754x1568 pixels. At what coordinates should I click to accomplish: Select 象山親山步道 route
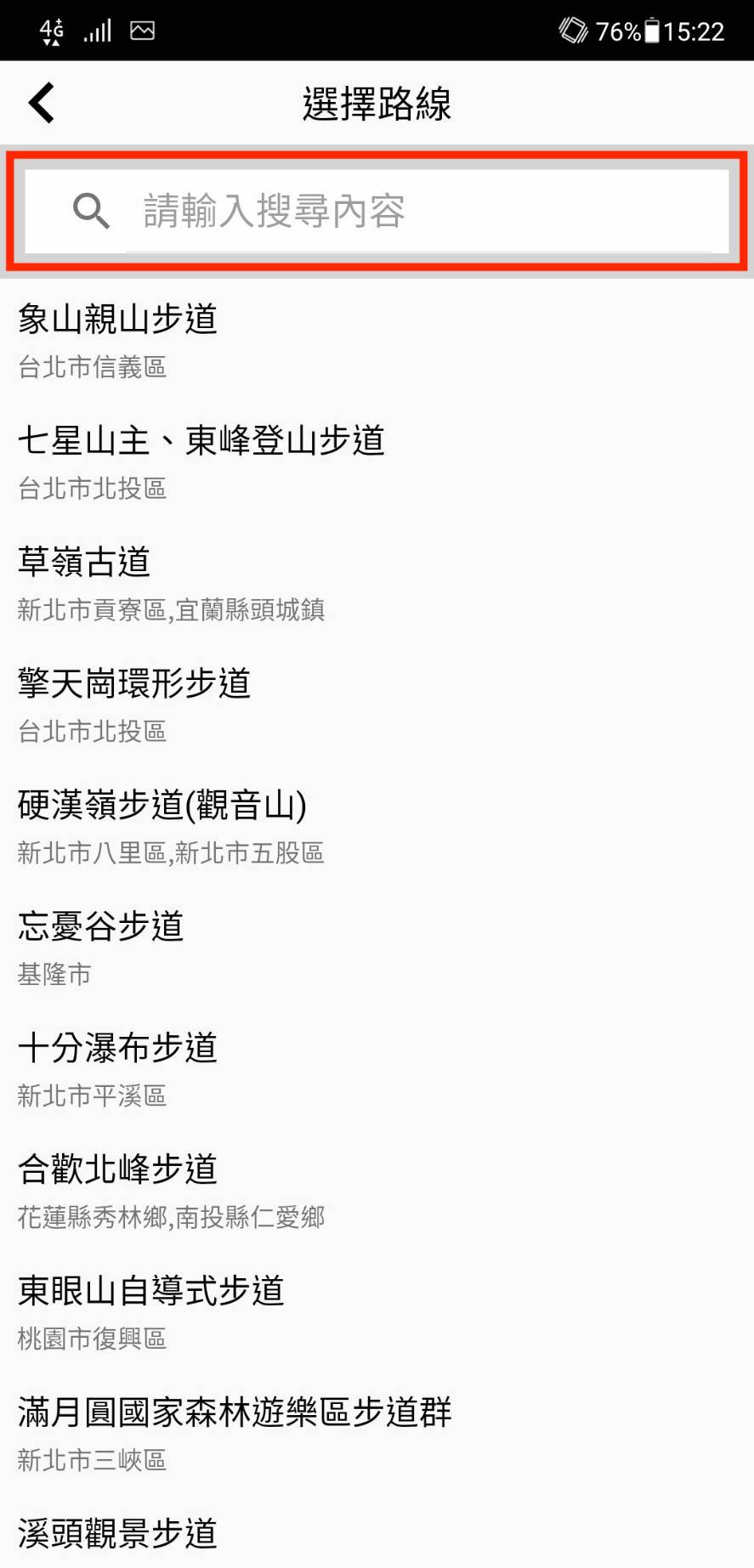click(x=377, y=341)
